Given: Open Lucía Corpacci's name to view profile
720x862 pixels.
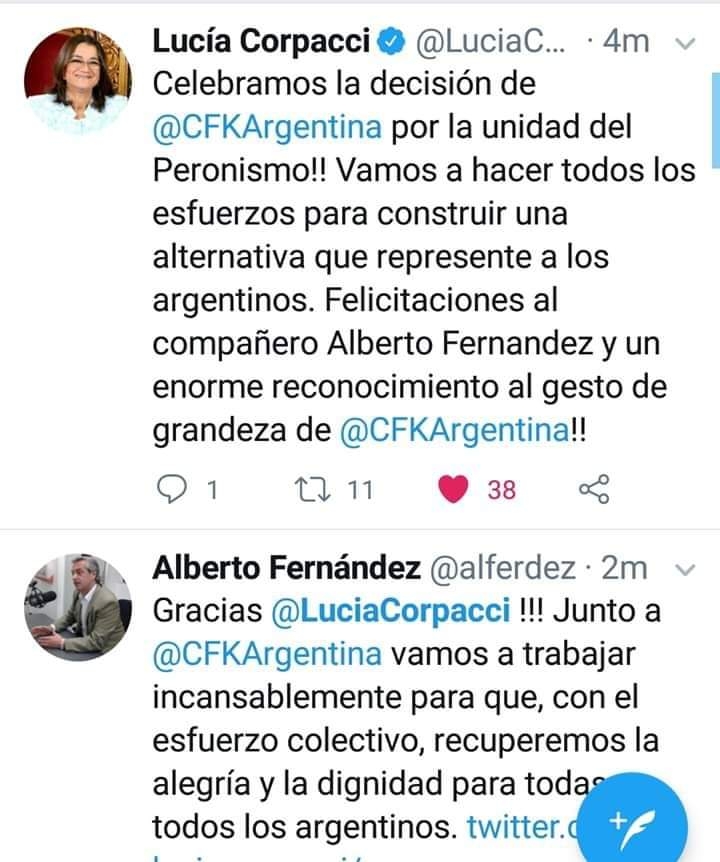Looking at the screenshot, I should [263, 42].
